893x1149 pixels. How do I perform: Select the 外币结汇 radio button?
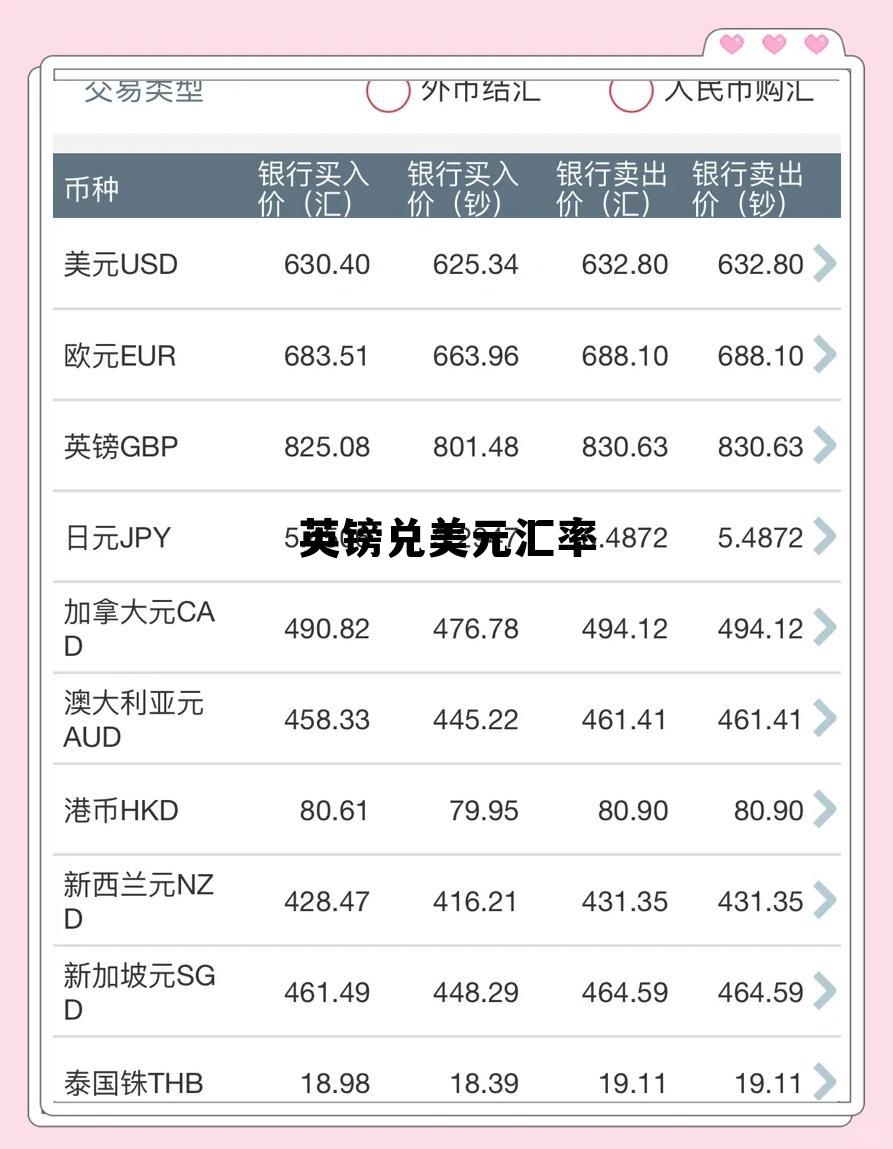pyautogui.click(x=387, y=95)
